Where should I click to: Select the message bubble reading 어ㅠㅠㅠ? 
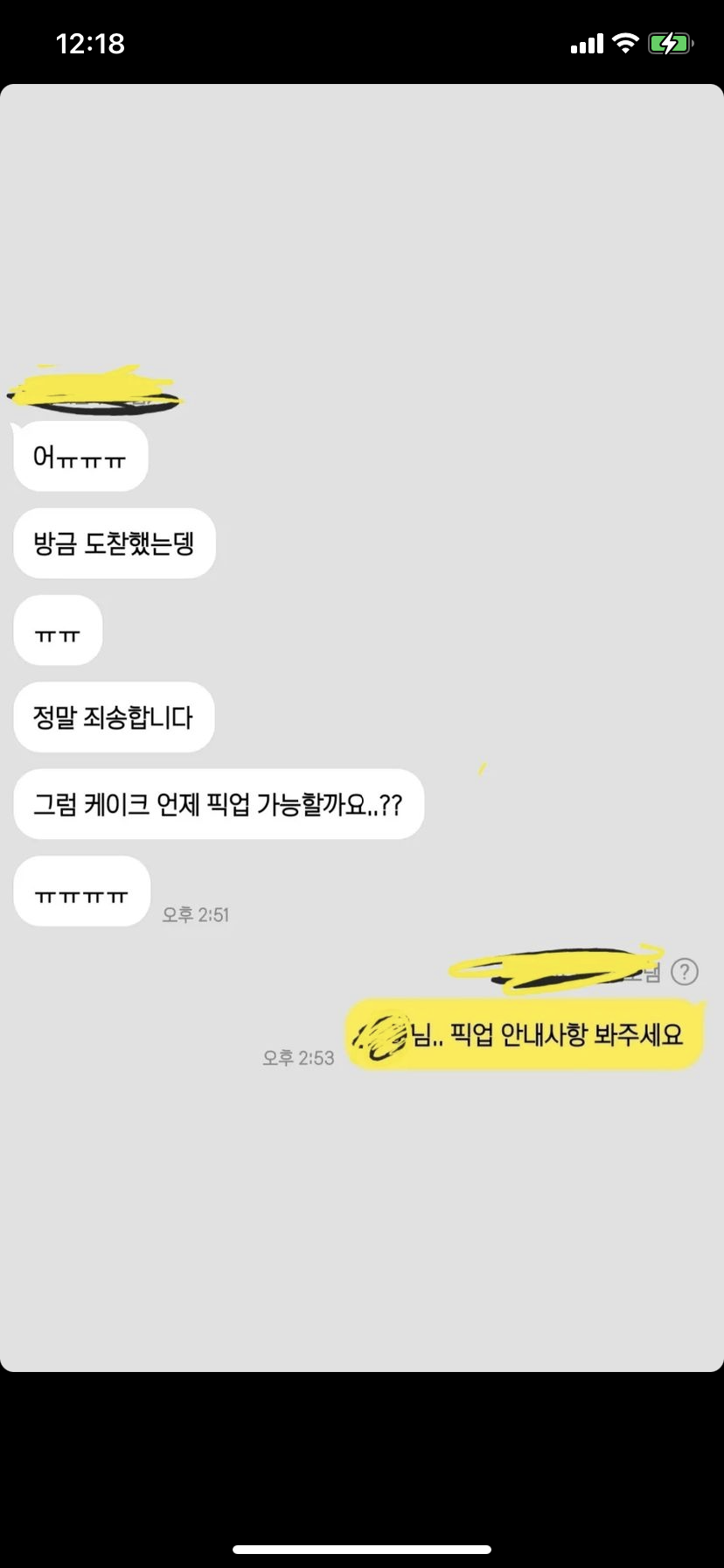(80, 456)
